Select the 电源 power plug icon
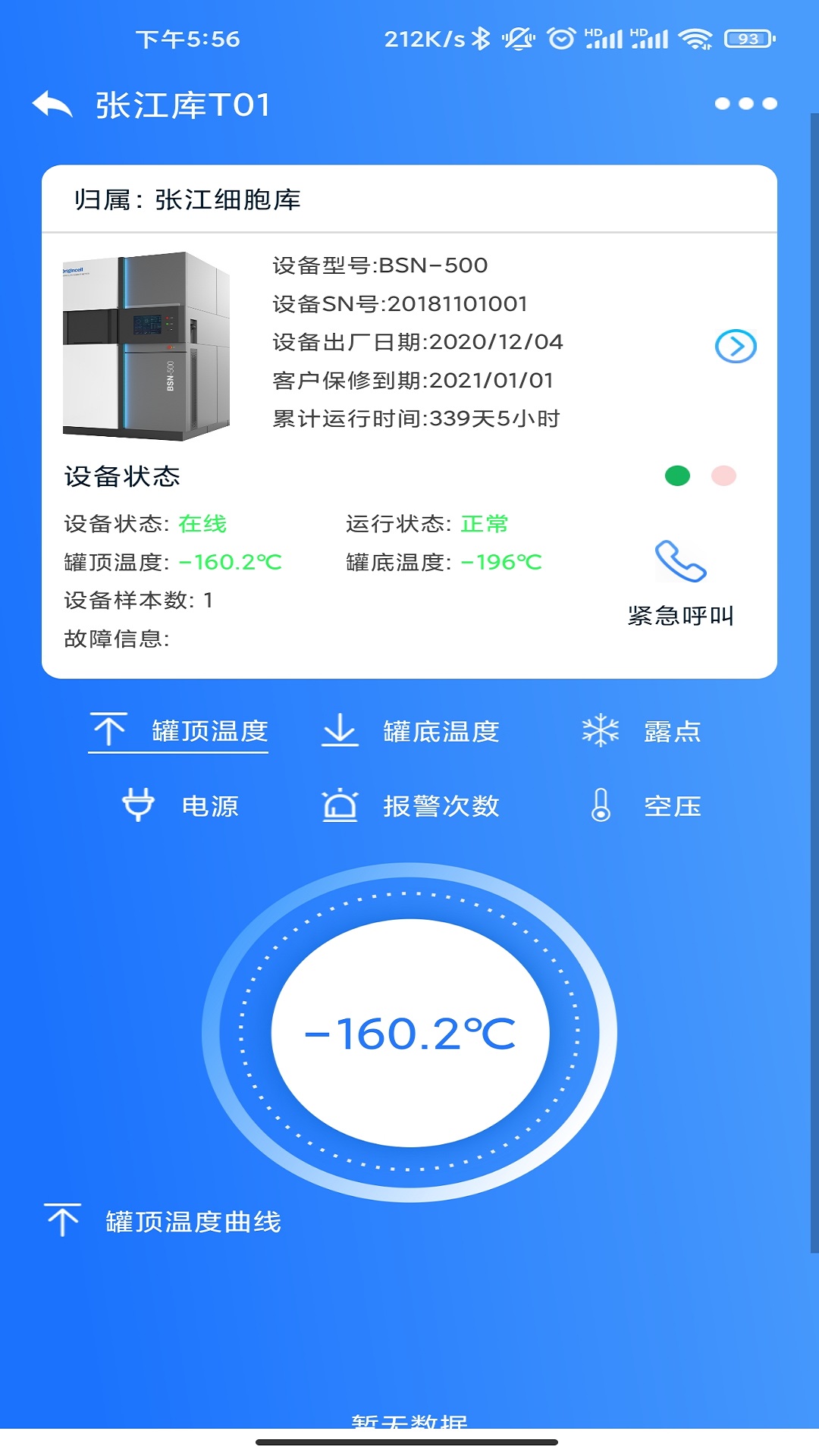 (x=138, y=806)
